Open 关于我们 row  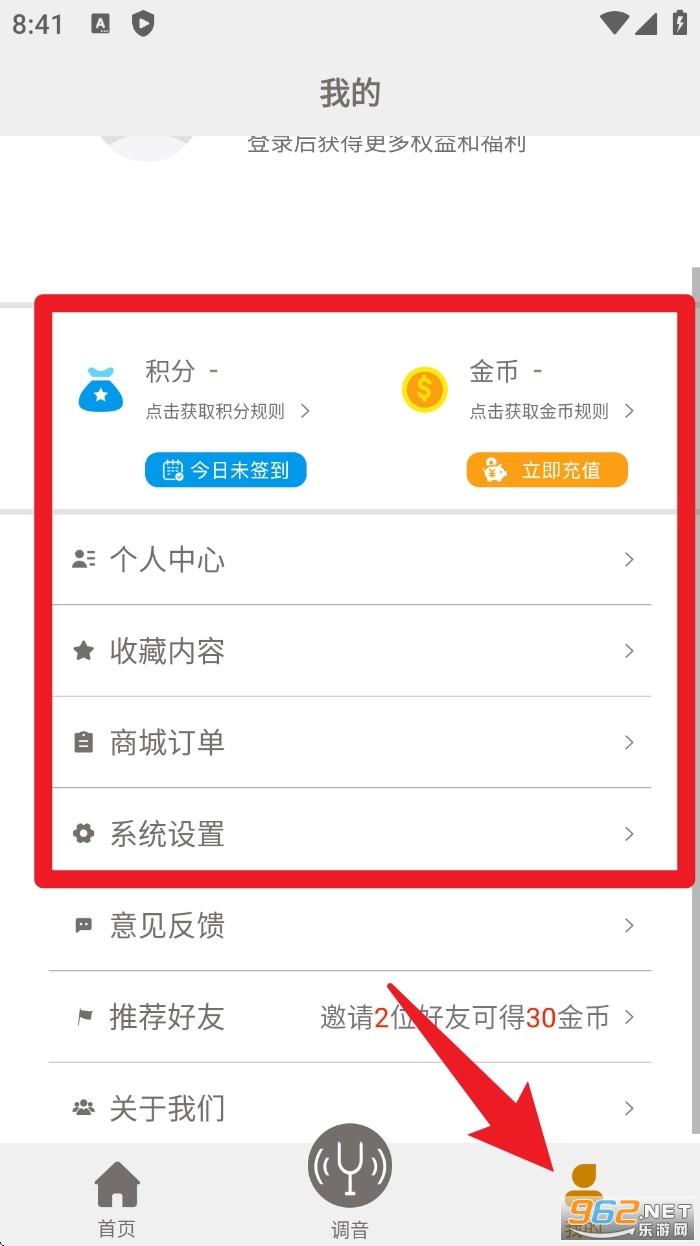coord(351,1108)
